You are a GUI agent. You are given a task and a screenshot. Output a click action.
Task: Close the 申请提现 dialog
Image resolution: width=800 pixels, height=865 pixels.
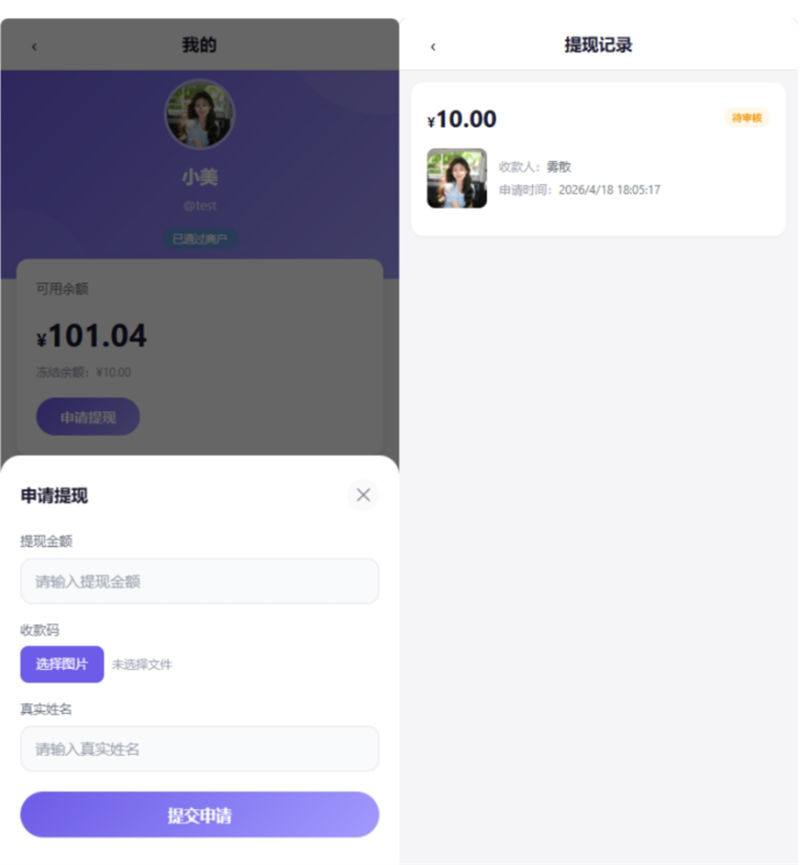point(363,495)
